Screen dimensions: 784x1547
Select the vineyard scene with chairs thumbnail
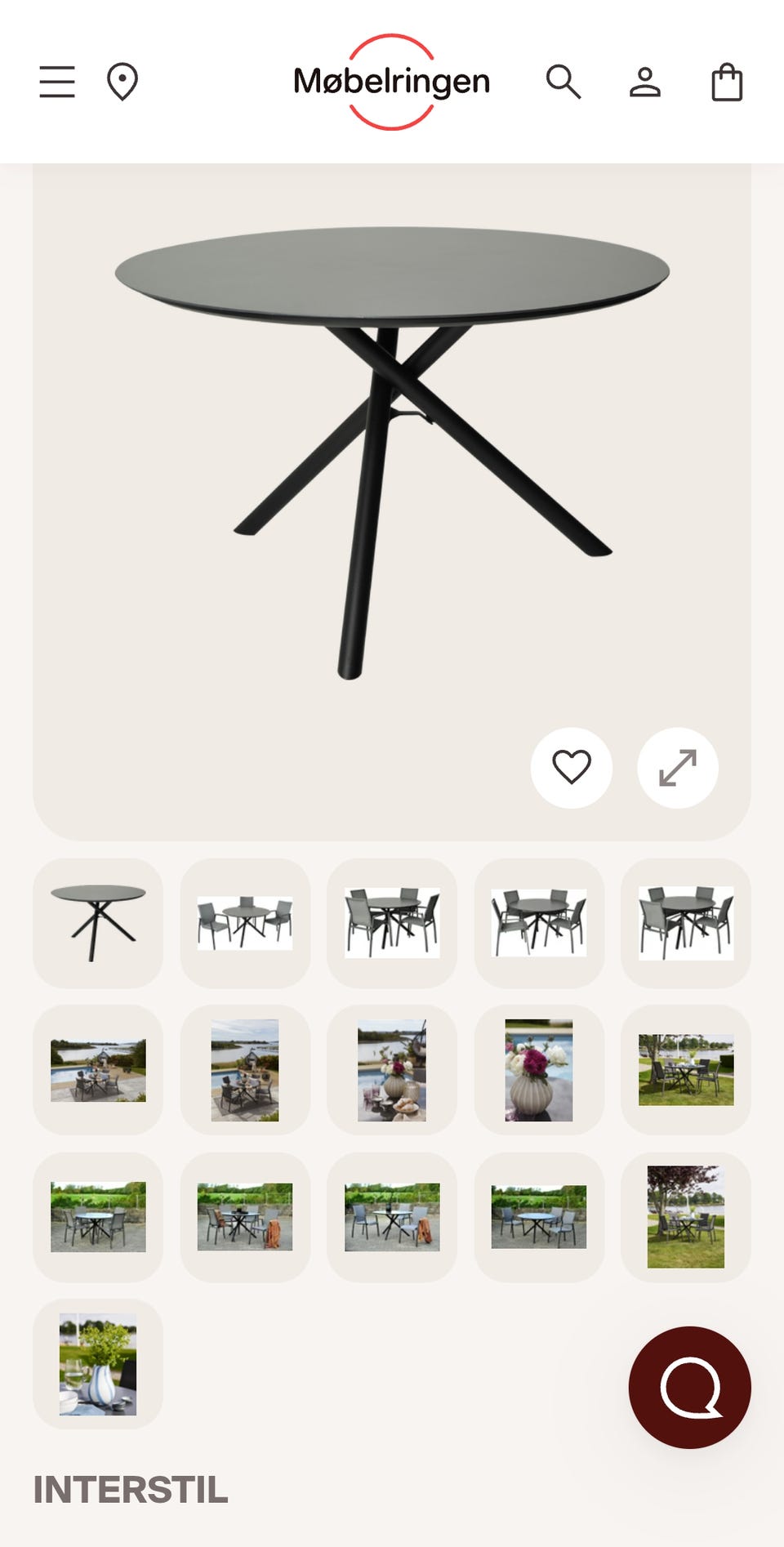tap(97, 1218)
